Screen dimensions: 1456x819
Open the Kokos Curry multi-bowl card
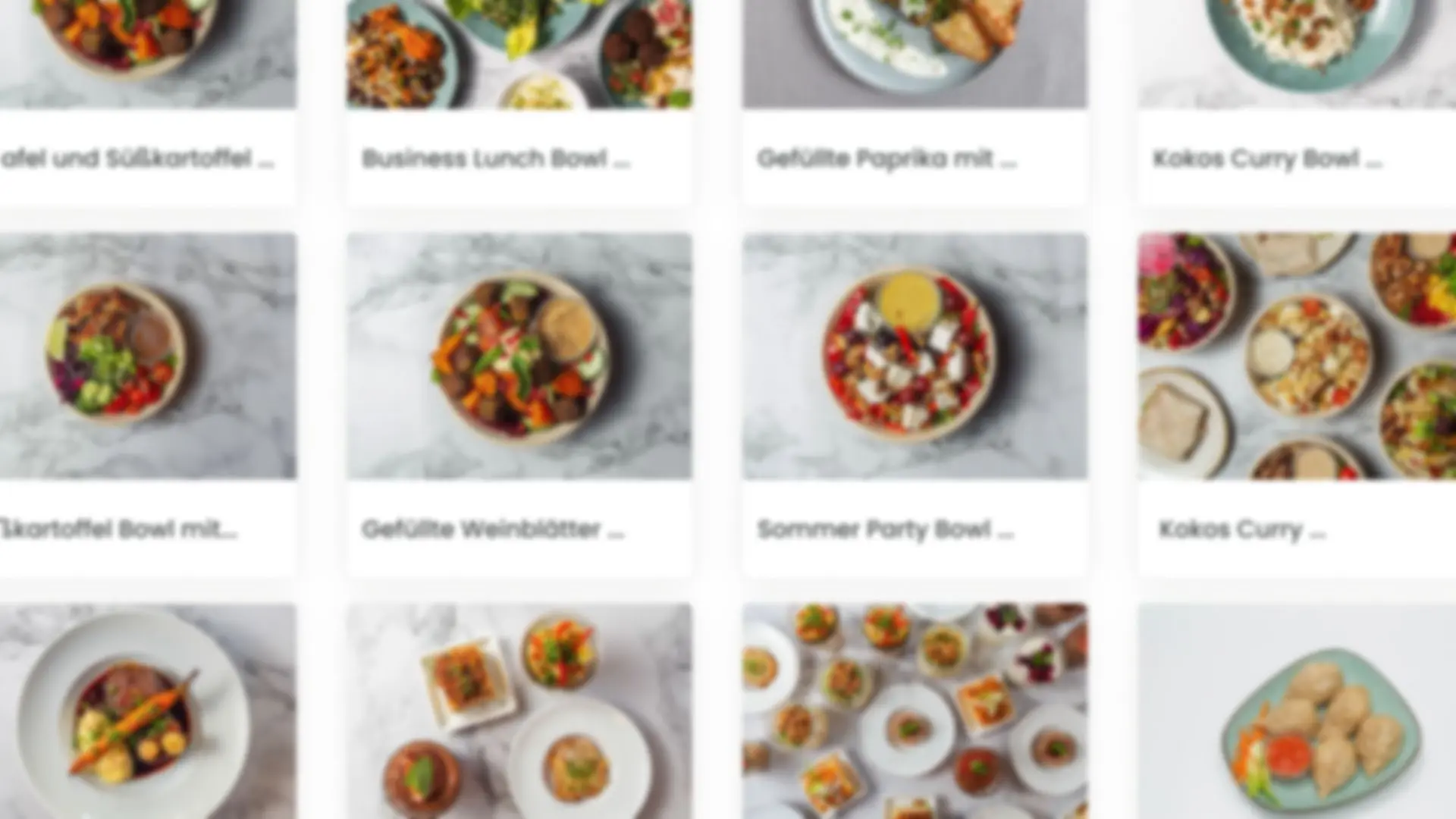[x=1297, y=405]
